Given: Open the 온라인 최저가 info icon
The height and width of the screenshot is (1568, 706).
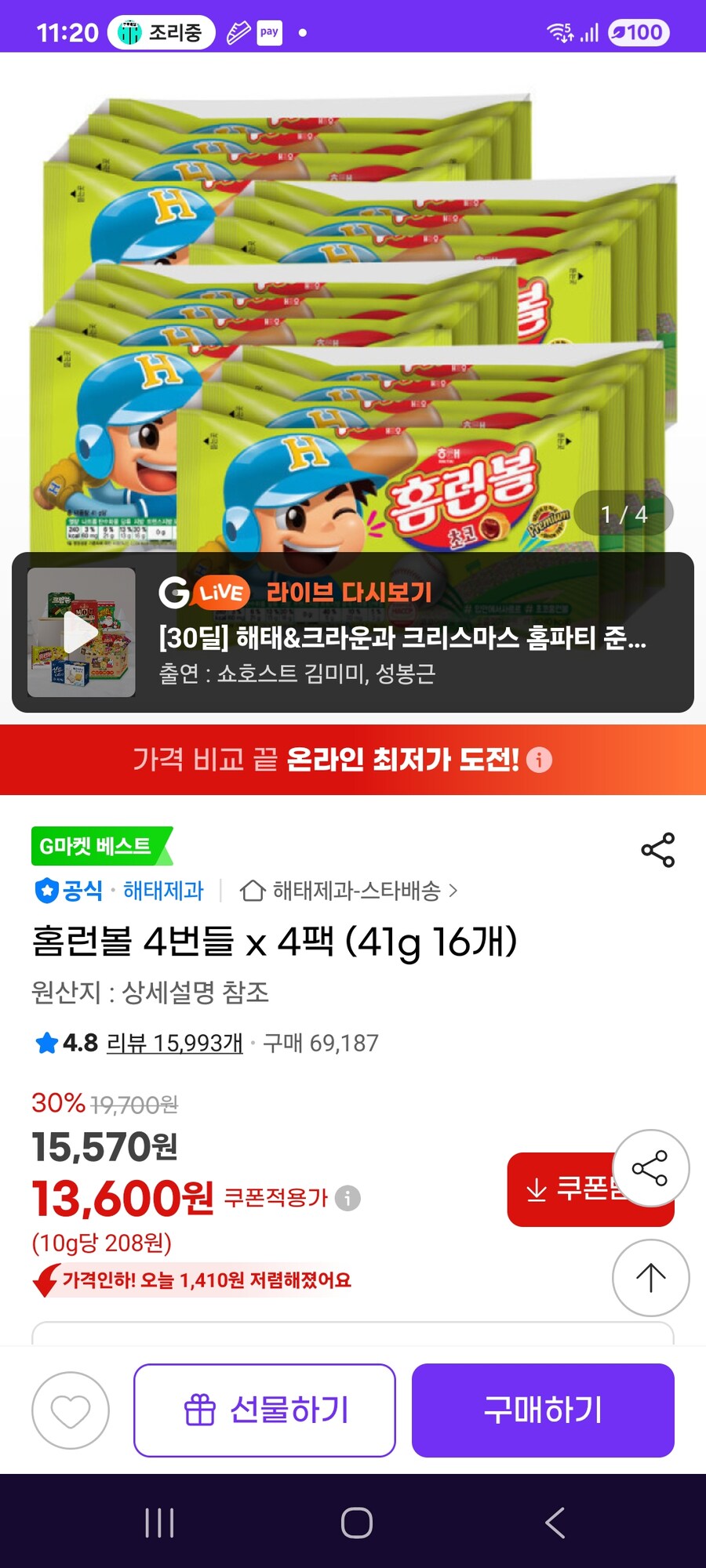Looking at the screenshot, I should click(540, 760).
